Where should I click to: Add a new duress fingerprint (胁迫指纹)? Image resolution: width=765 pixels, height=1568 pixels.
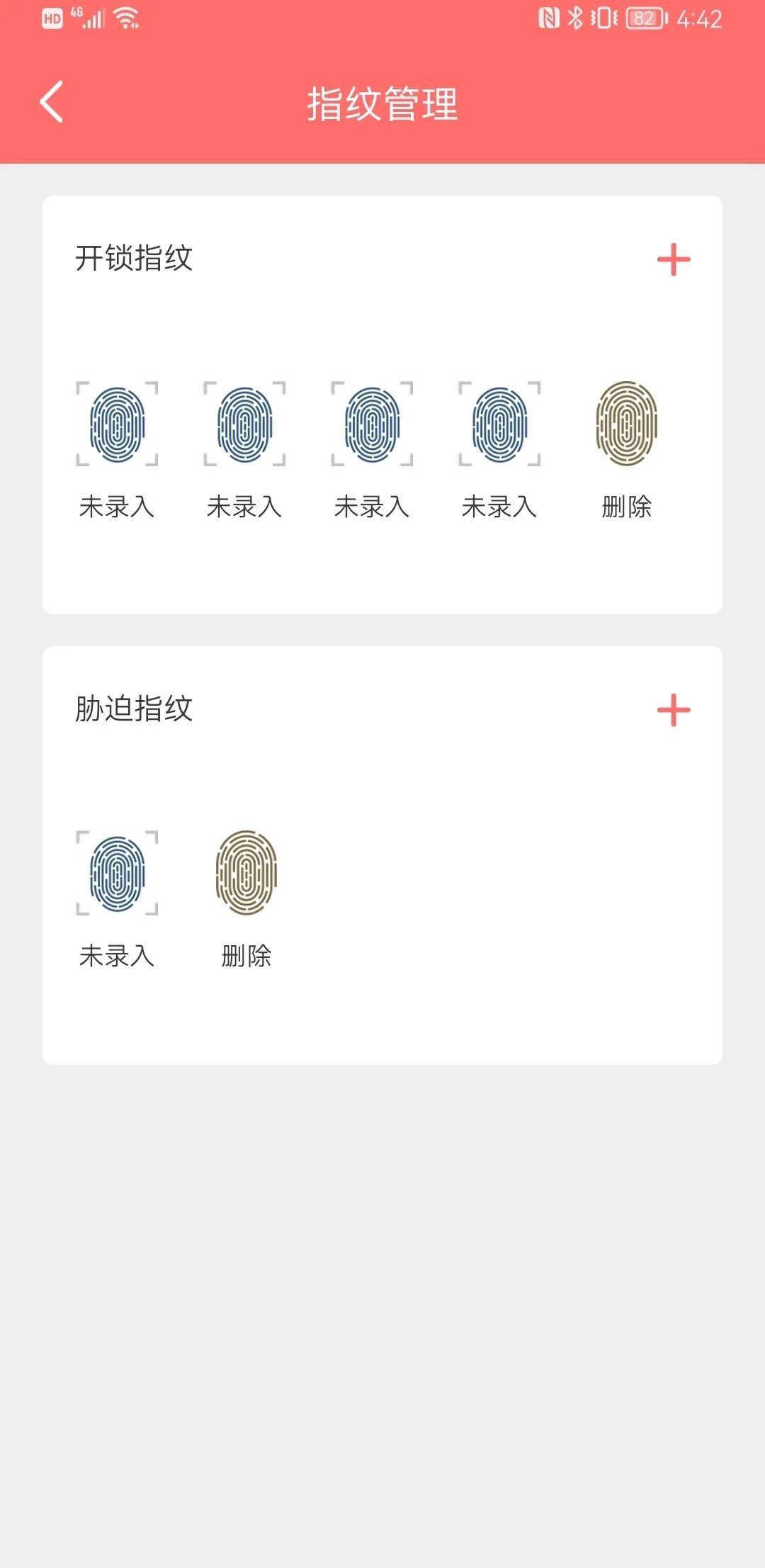click(x=673, y=710)
